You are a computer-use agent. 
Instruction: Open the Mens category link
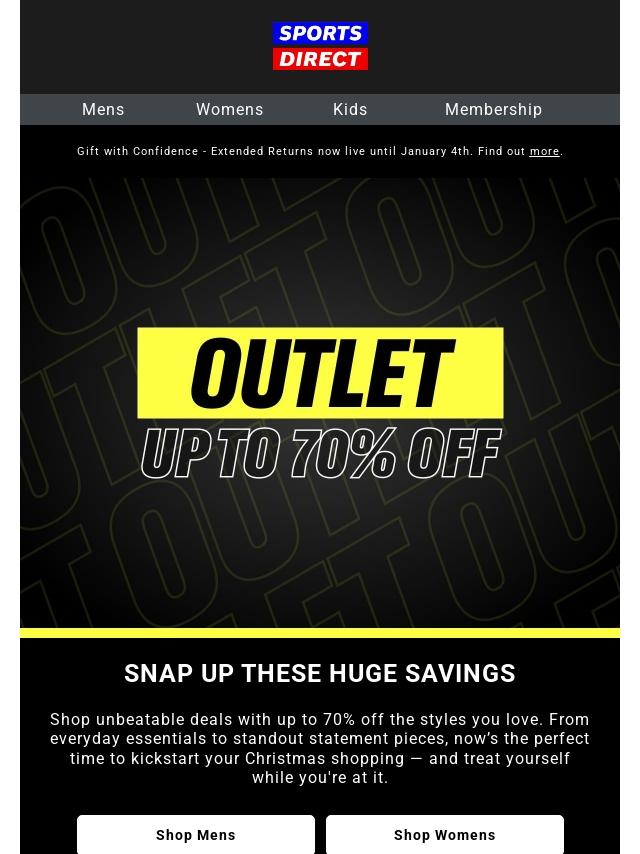coord(103,110)
